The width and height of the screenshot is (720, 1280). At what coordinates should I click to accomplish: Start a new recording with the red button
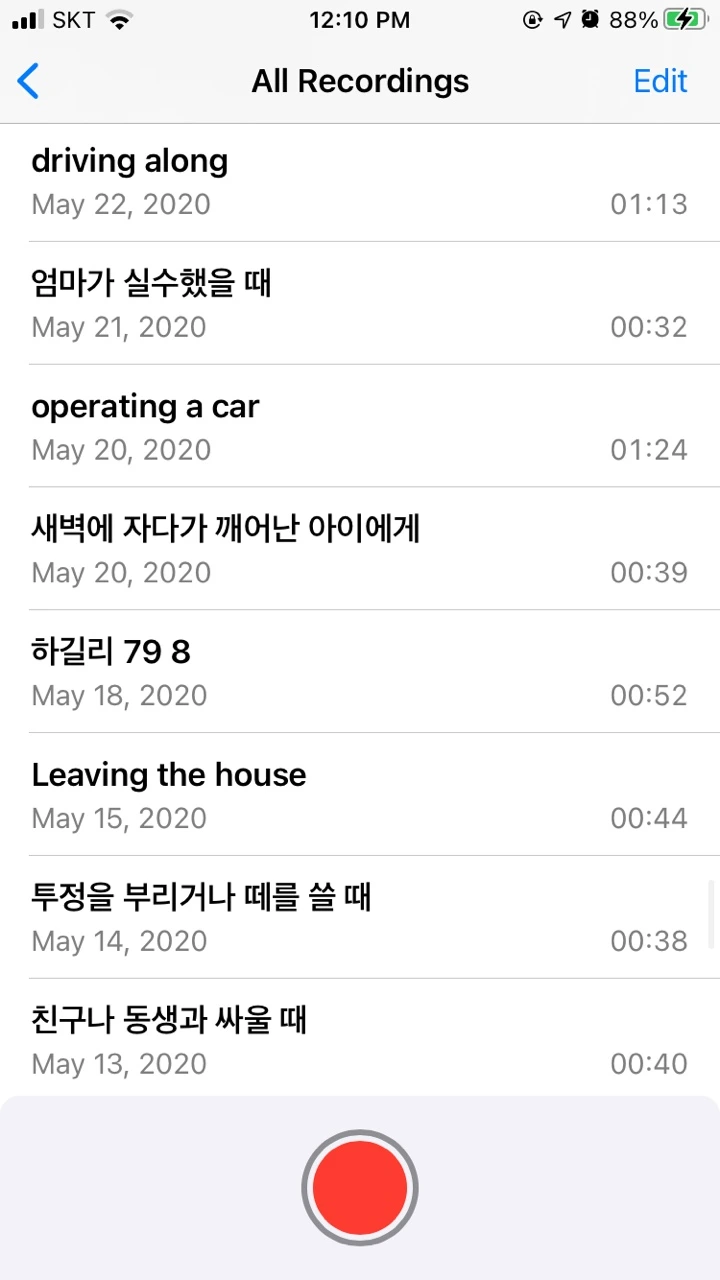pos(360,1188)
